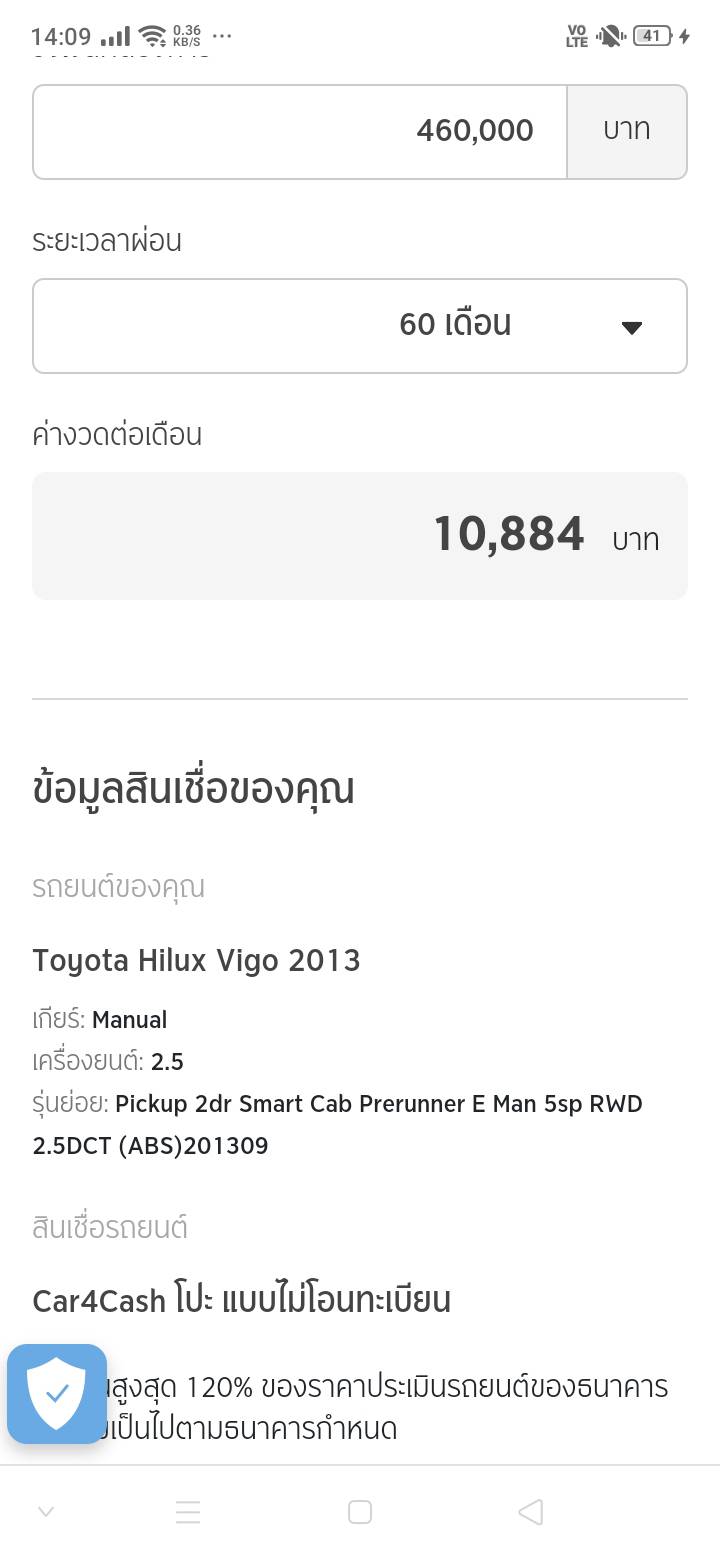The height and width of the screenshot is (1560, 720).
Task: Go to the home screen via navigation bar
Action: [360, 1512]
